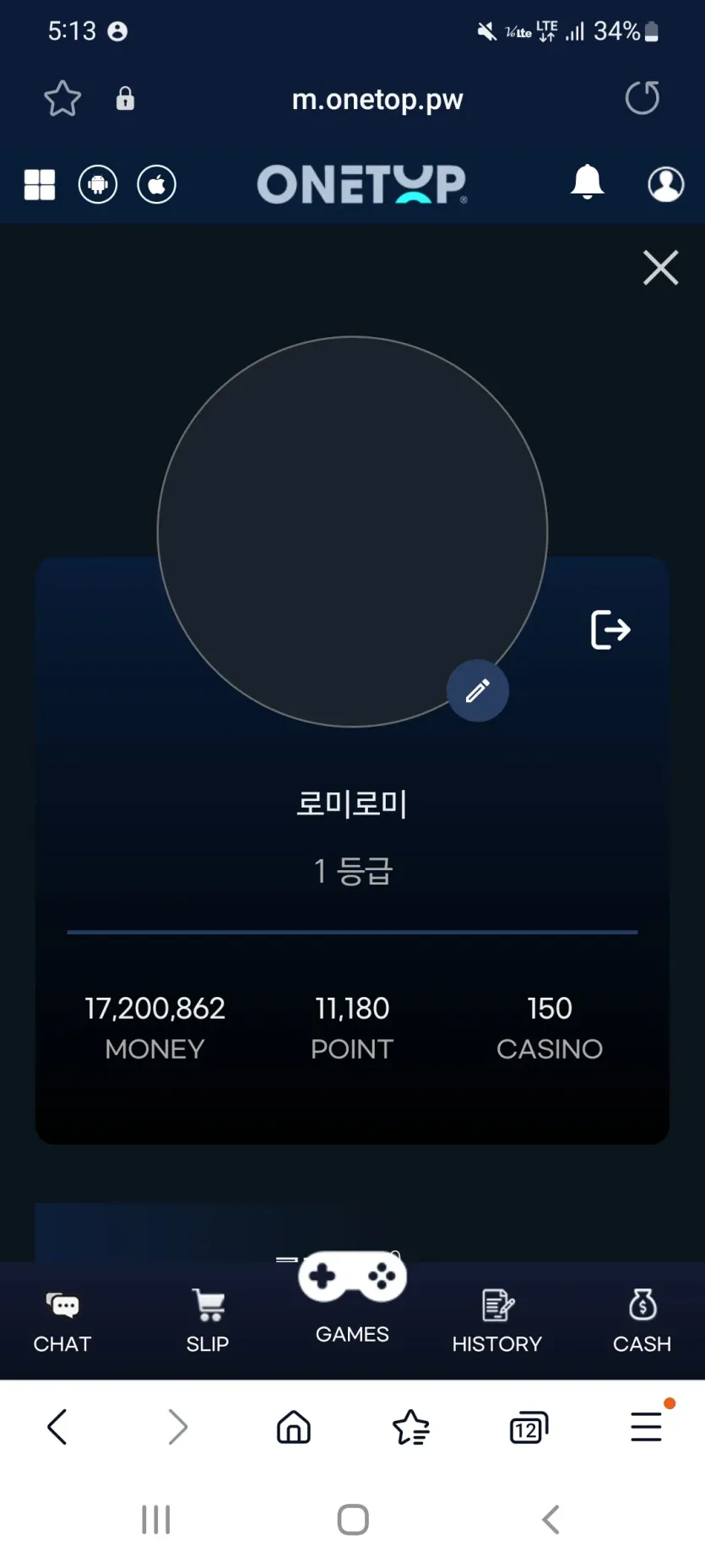Tap the system recent apps button

click(x=156, y=1519)
